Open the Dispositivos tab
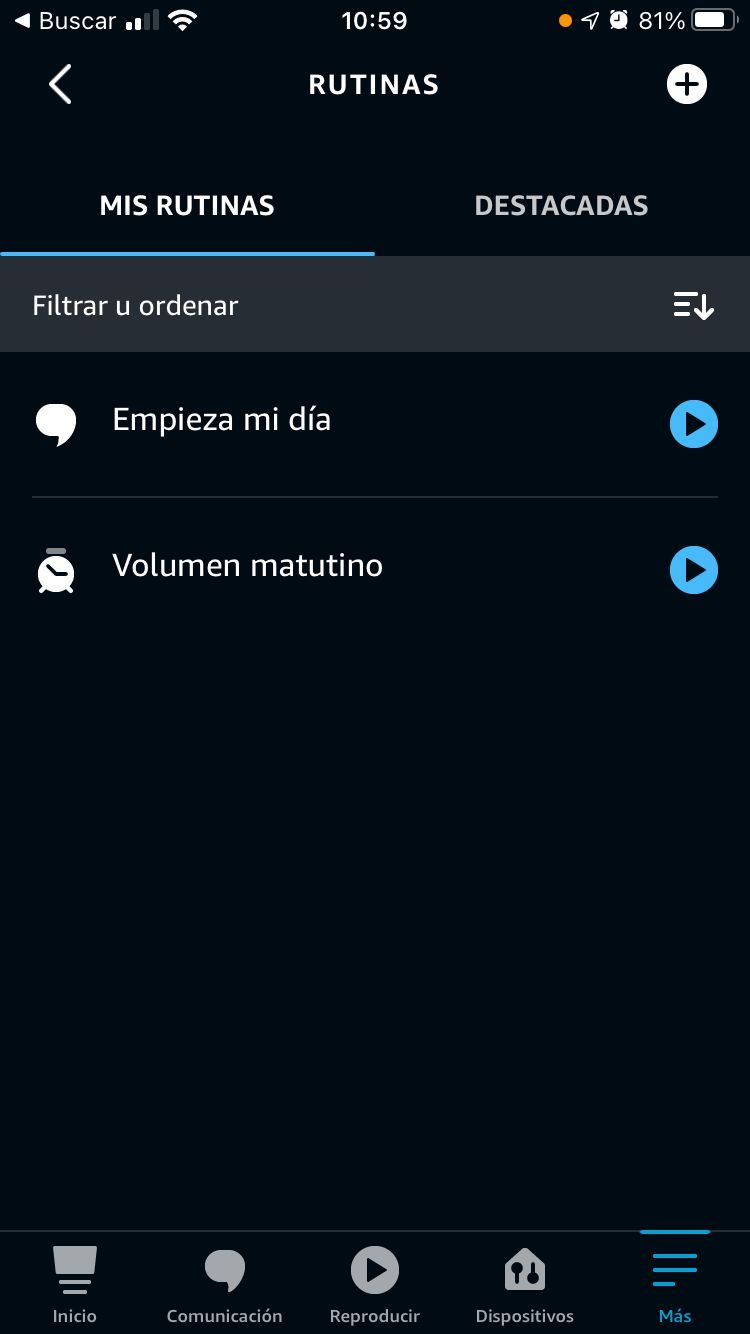The height and width of the screenshot is (1334, 750). tap(525, 1285)
